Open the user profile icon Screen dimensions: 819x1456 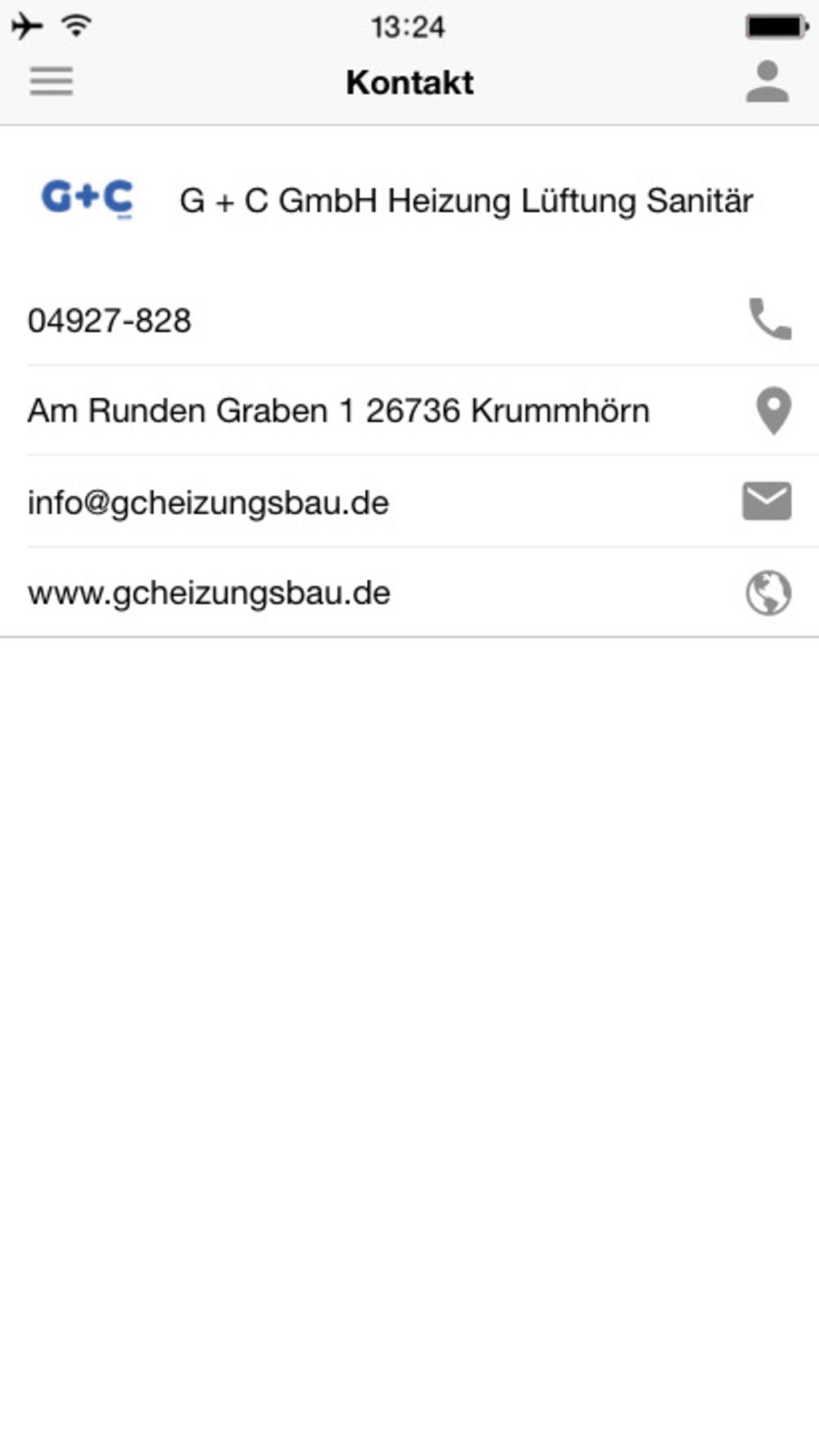(x=767, y=81)
